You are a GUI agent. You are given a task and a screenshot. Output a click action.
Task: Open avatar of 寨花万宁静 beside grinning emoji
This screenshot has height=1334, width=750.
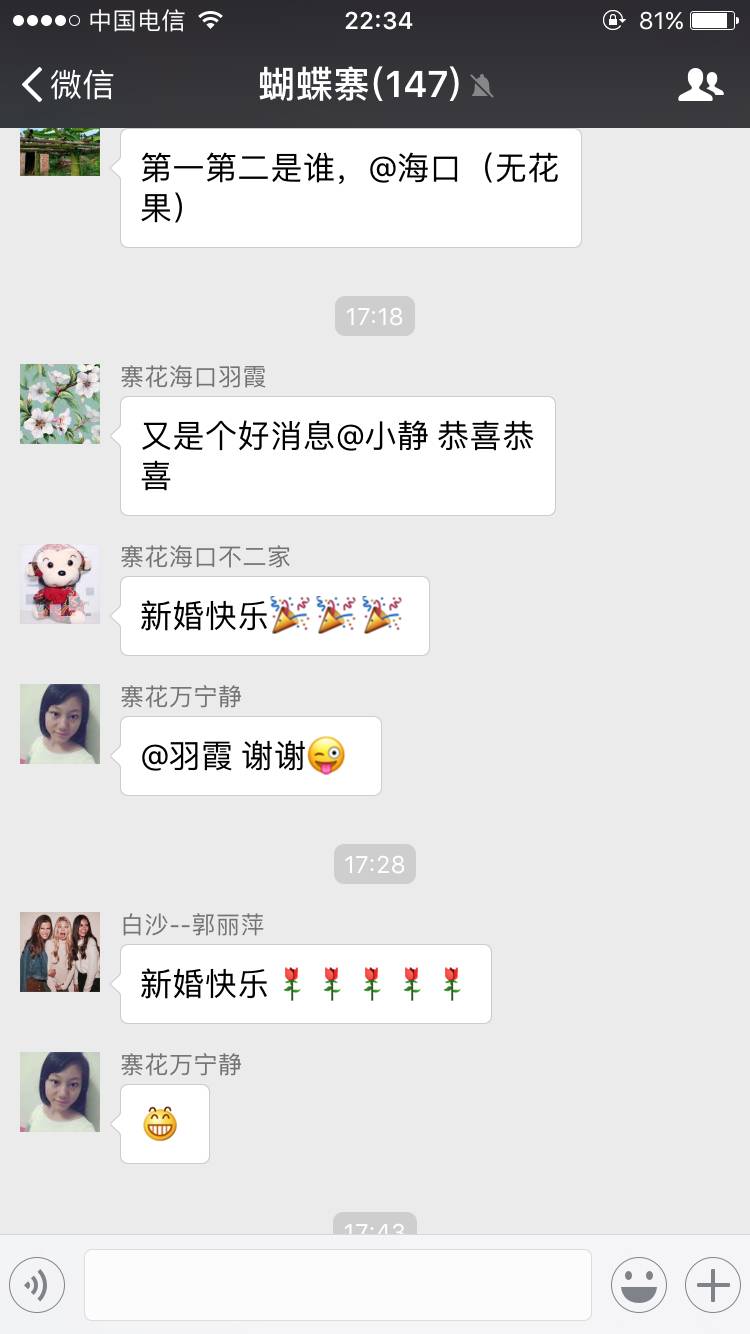click(60, 1092)
